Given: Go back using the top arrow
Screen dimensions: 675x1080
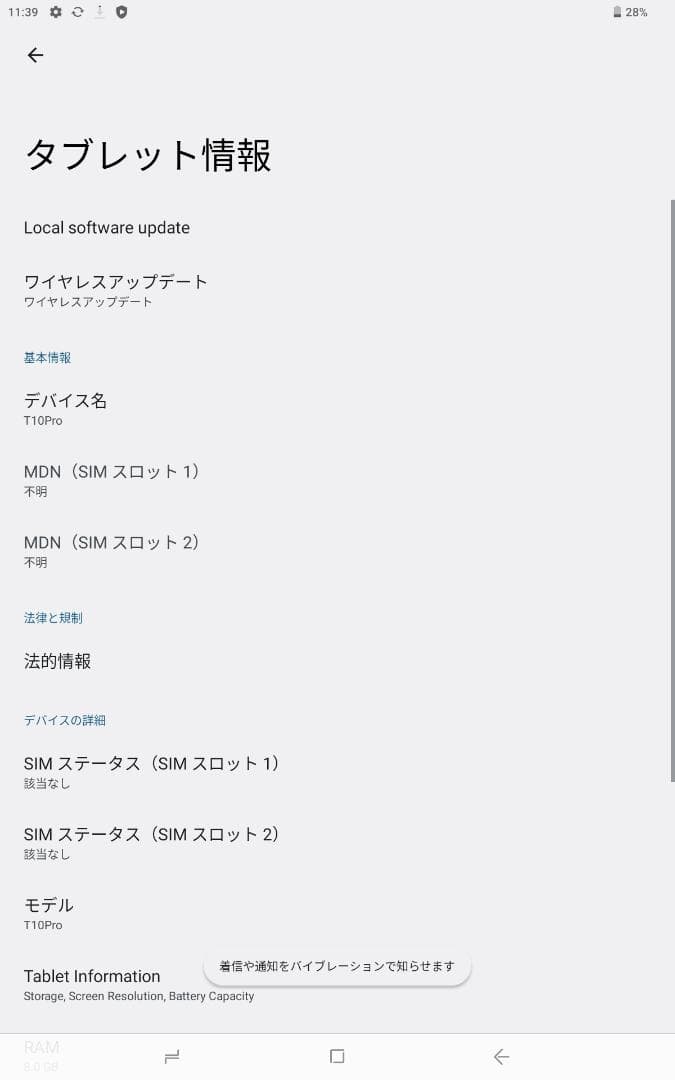Looking at the screenshot, I should [x=36, y=55].
